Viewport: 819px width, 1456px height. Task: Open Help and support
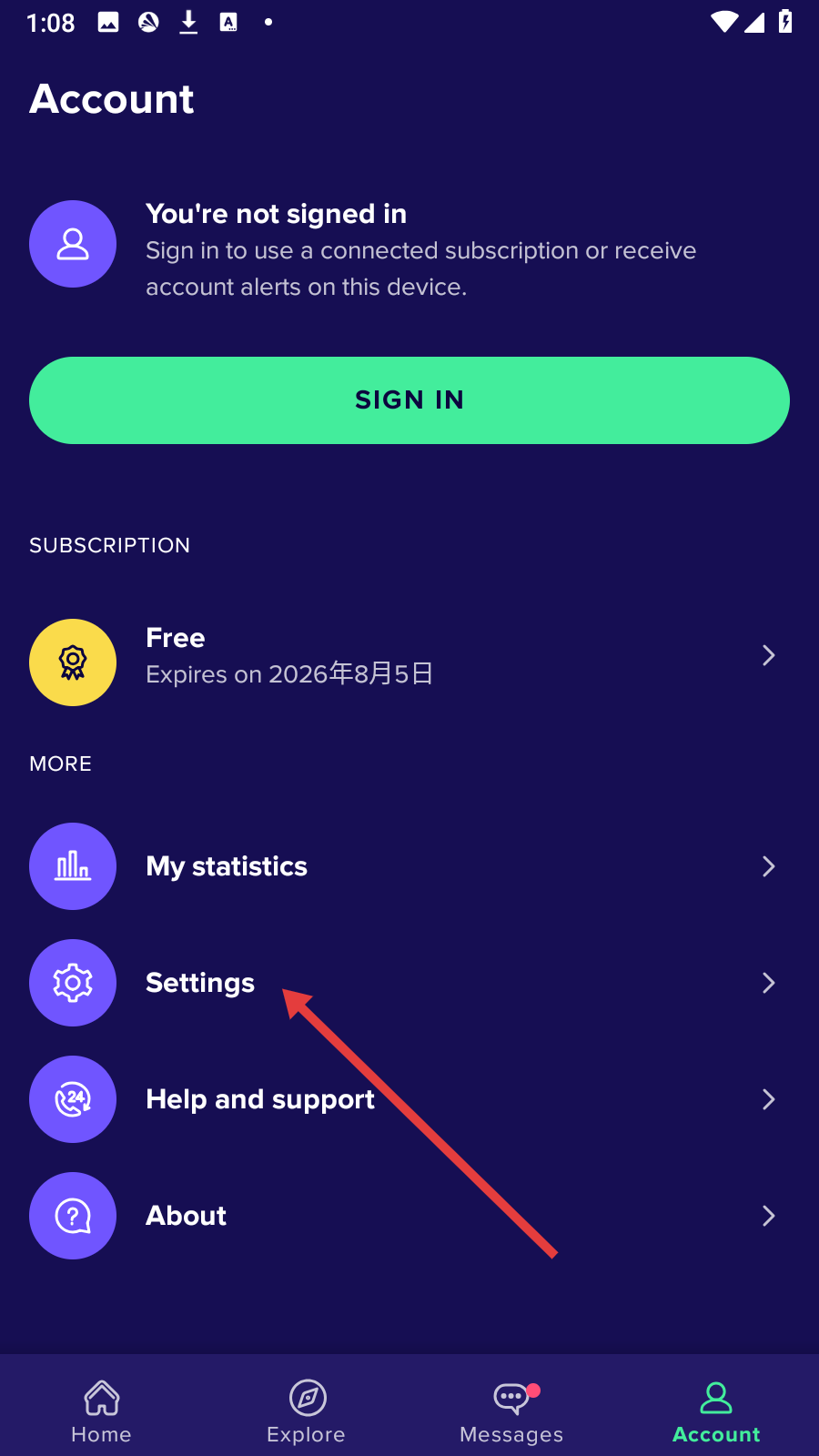click(x=409, y=1099)
